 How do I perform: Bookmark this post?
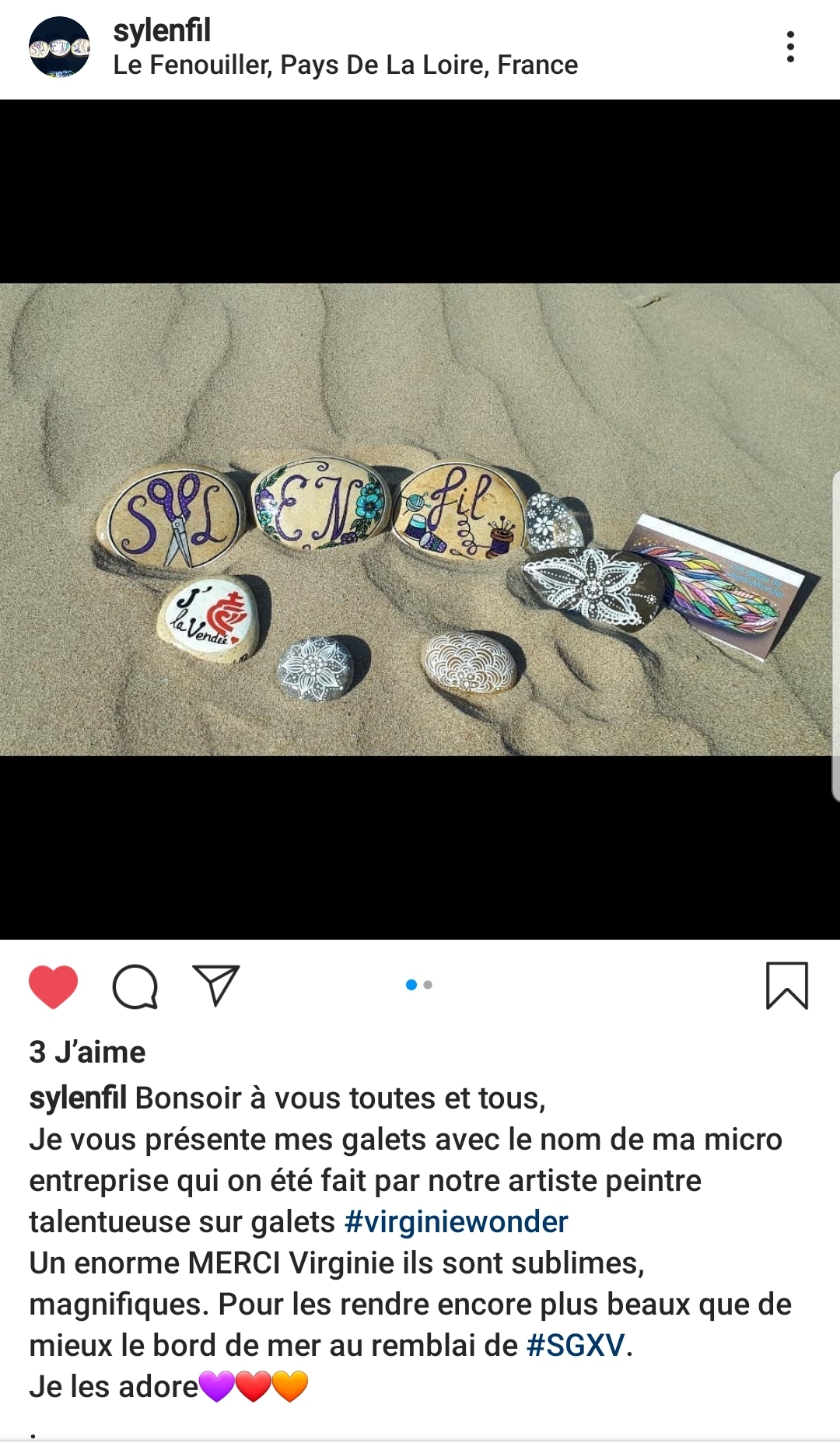point(787,986)
